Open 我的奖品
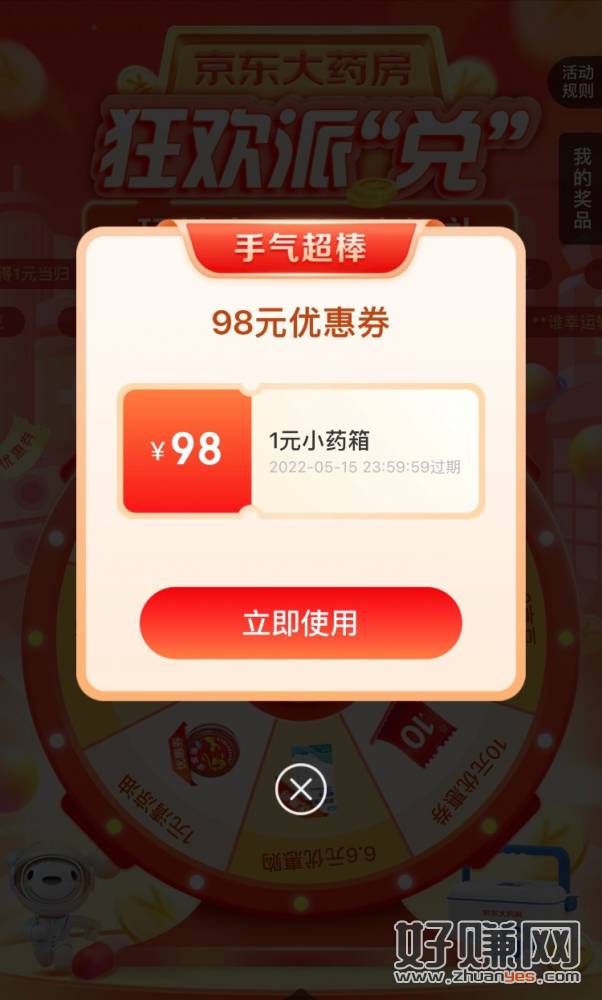This screenshot has height=1000, width=602. pos(581,188)
